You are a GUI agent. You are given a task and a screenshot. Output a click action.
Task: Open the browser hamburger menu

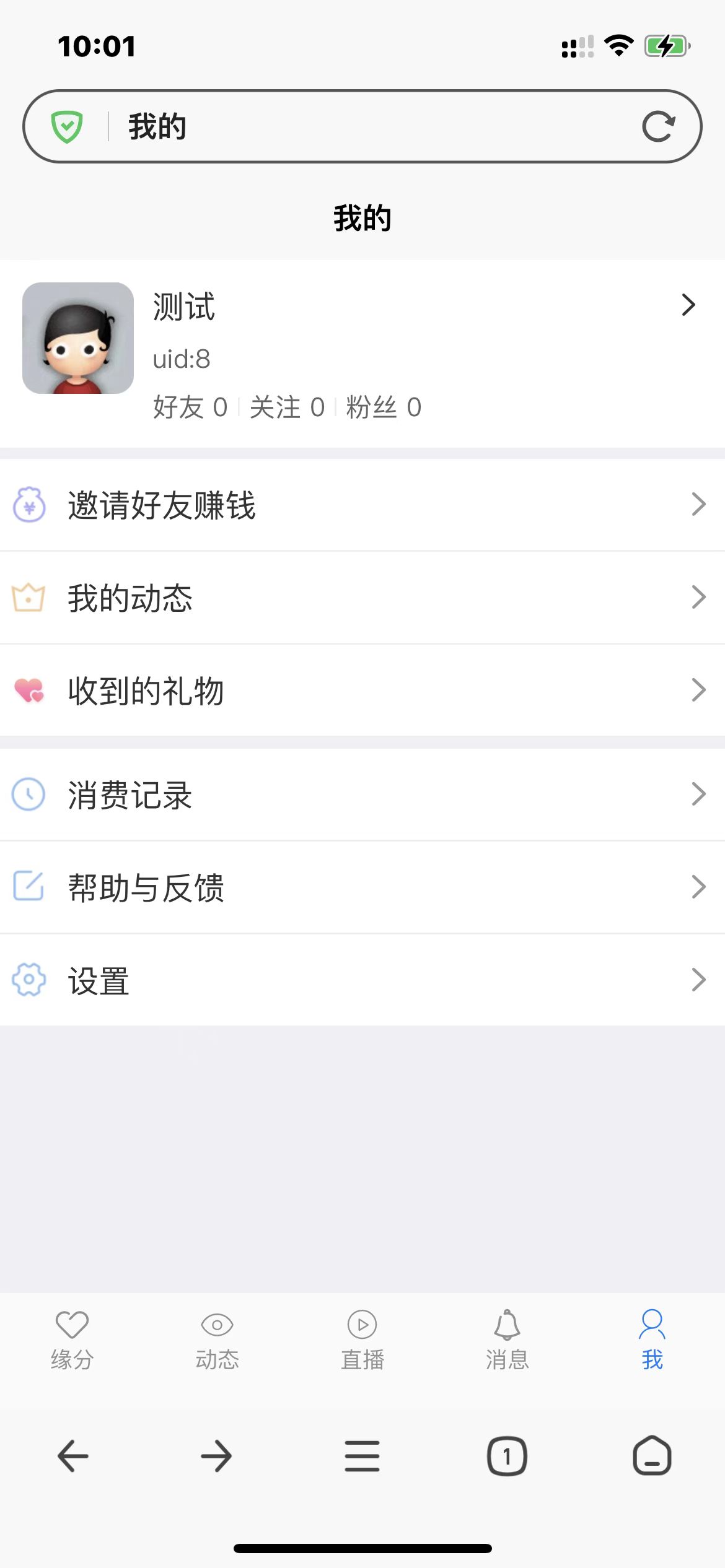click(362, 1456)
